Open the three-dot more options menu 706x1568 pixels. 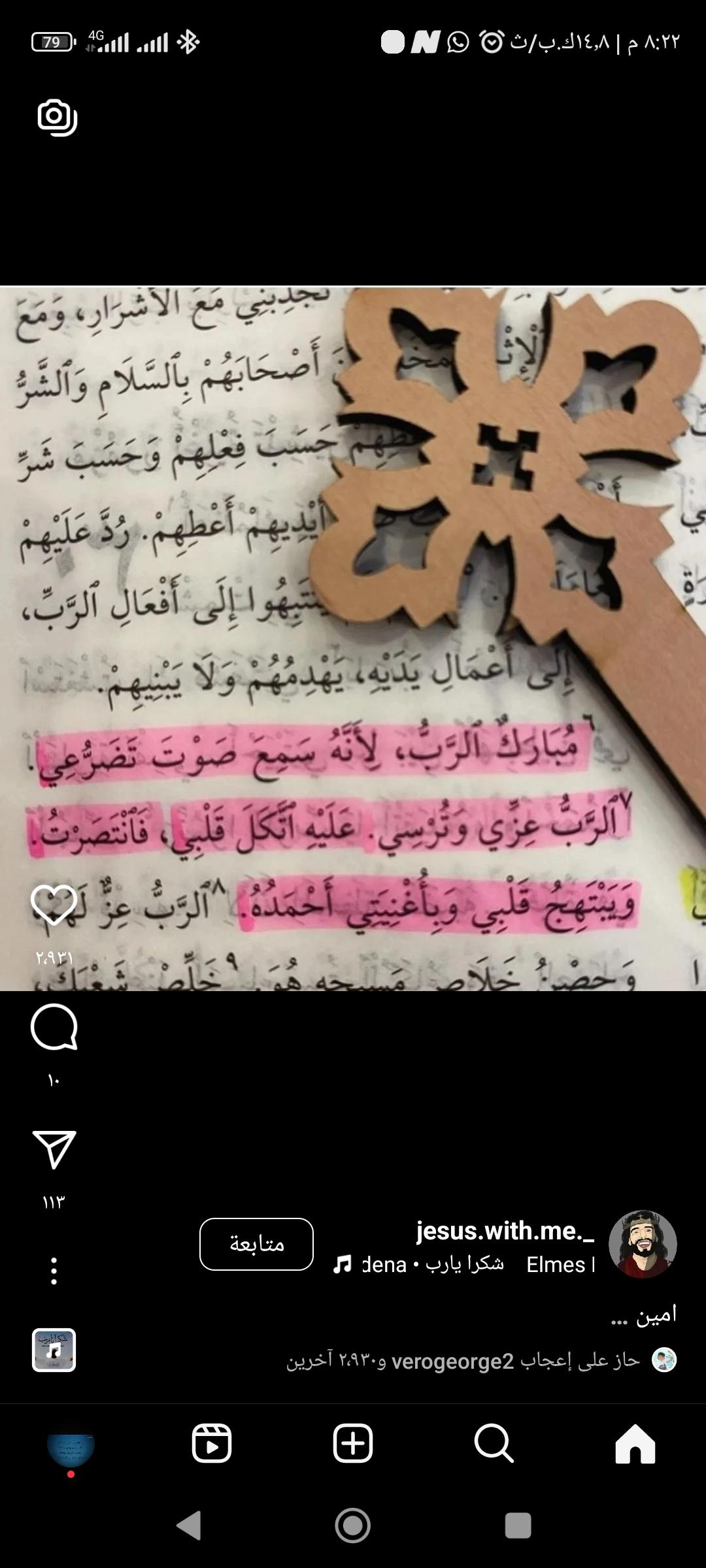54,1271
